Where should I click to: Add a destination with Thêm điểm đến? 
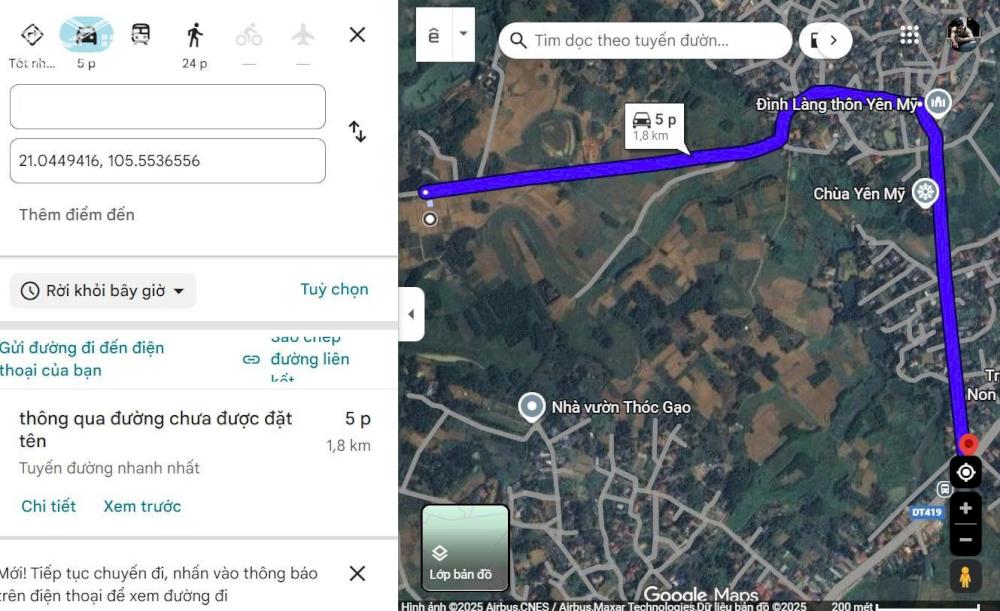pos(77,214)
